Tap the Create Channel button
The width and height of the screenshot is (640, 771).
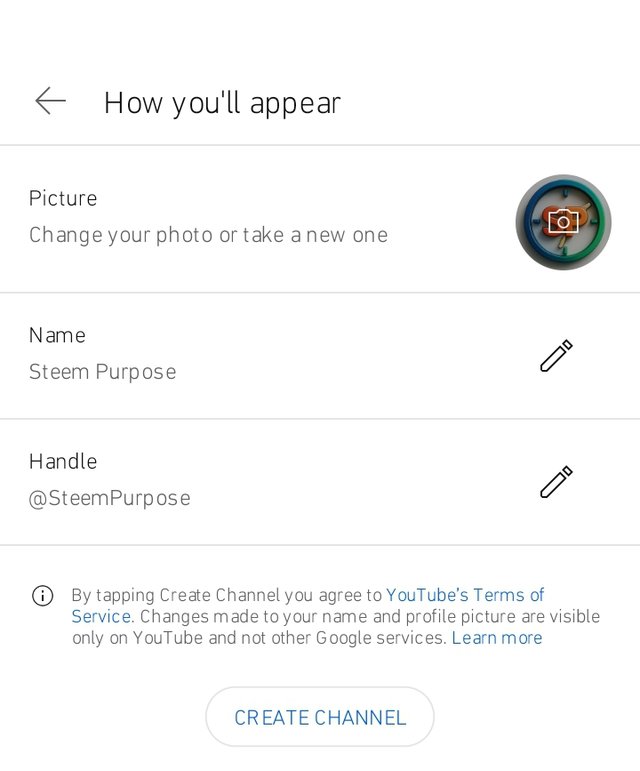(x=320, y=717)
